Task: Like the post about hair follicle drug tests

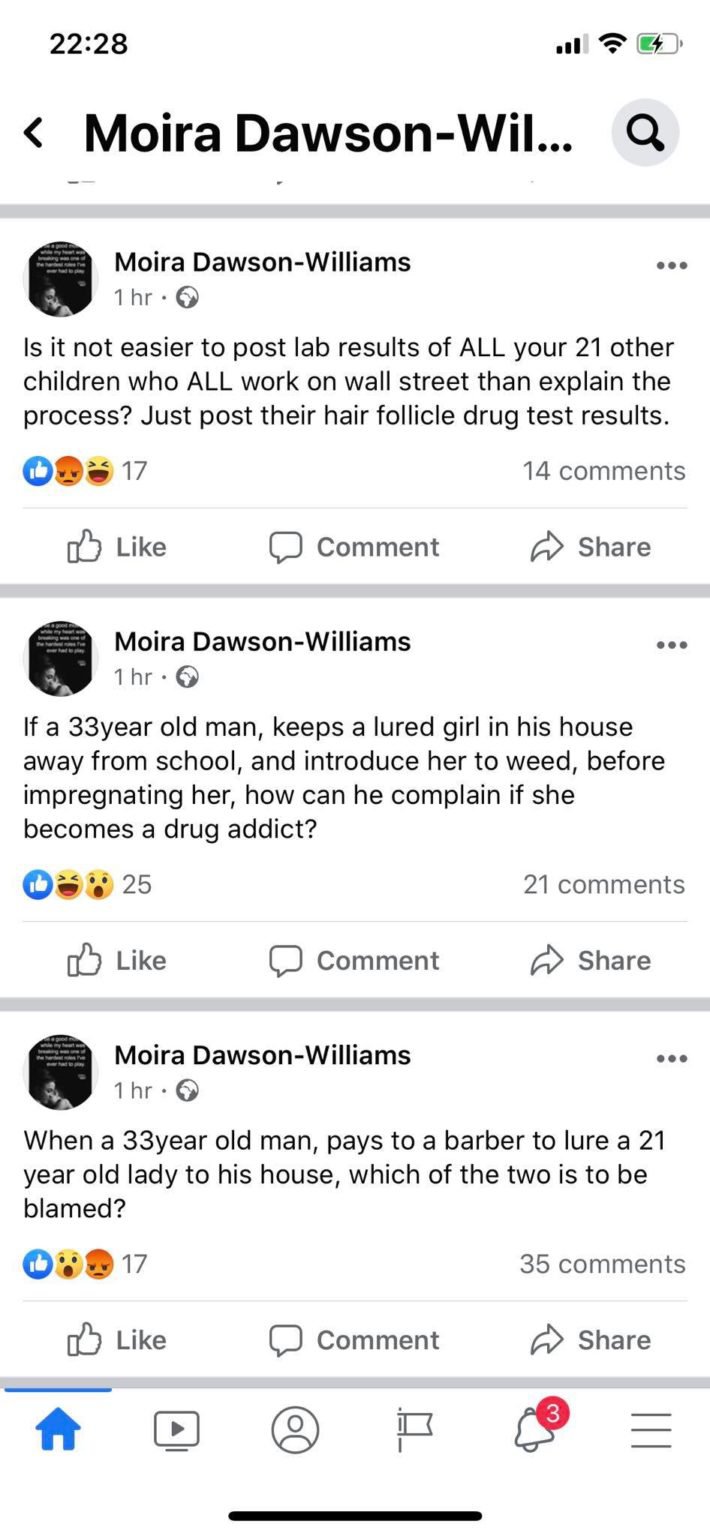Action: coord(116,547)
